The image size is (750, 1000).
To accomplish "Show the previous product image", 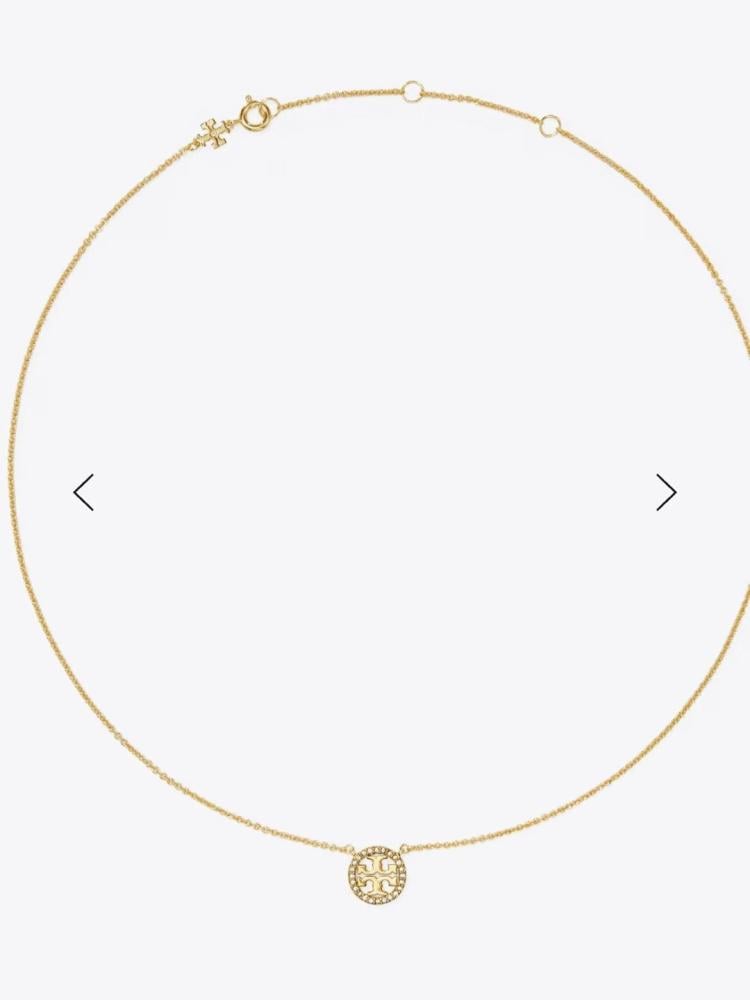I will coord(84,492).
